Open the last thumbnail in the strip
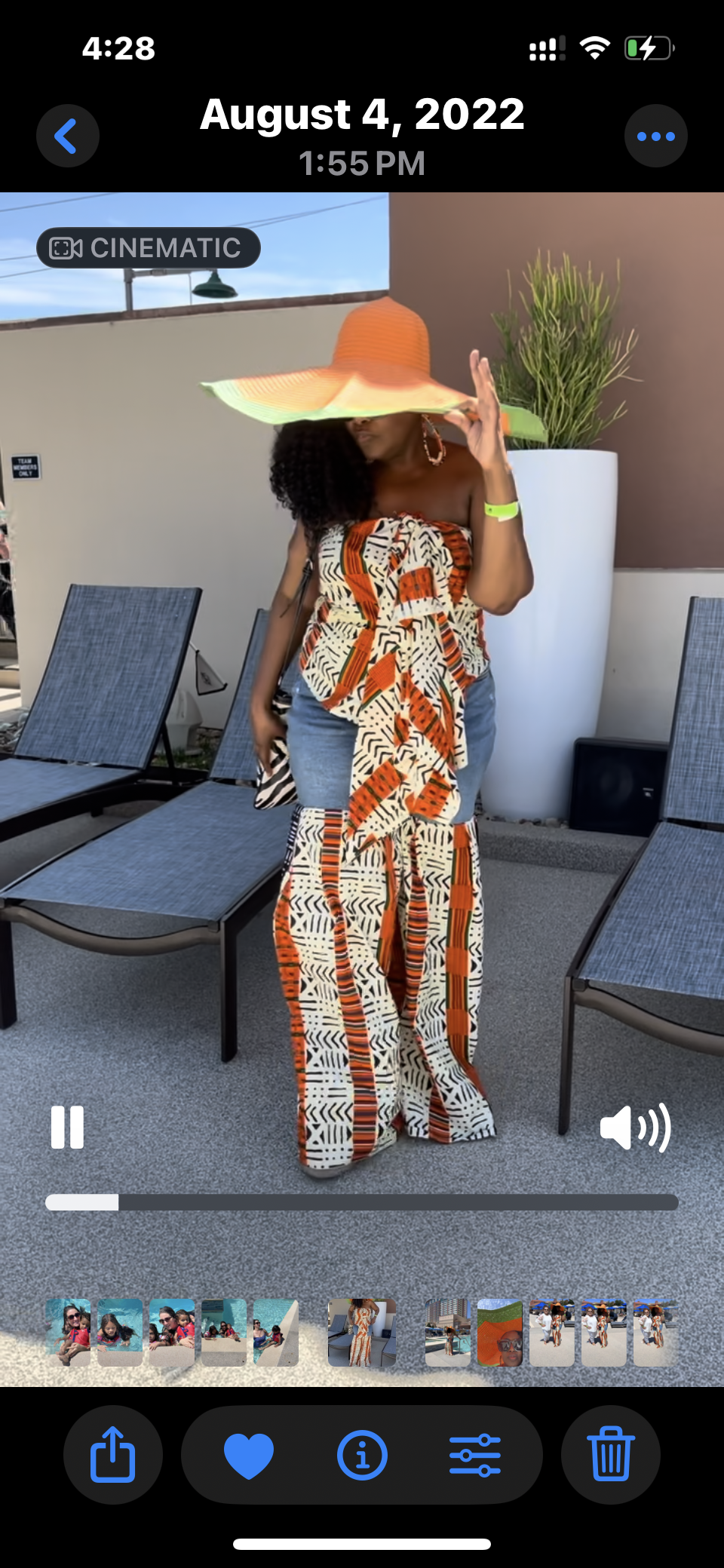 [x=655, y=1333]
